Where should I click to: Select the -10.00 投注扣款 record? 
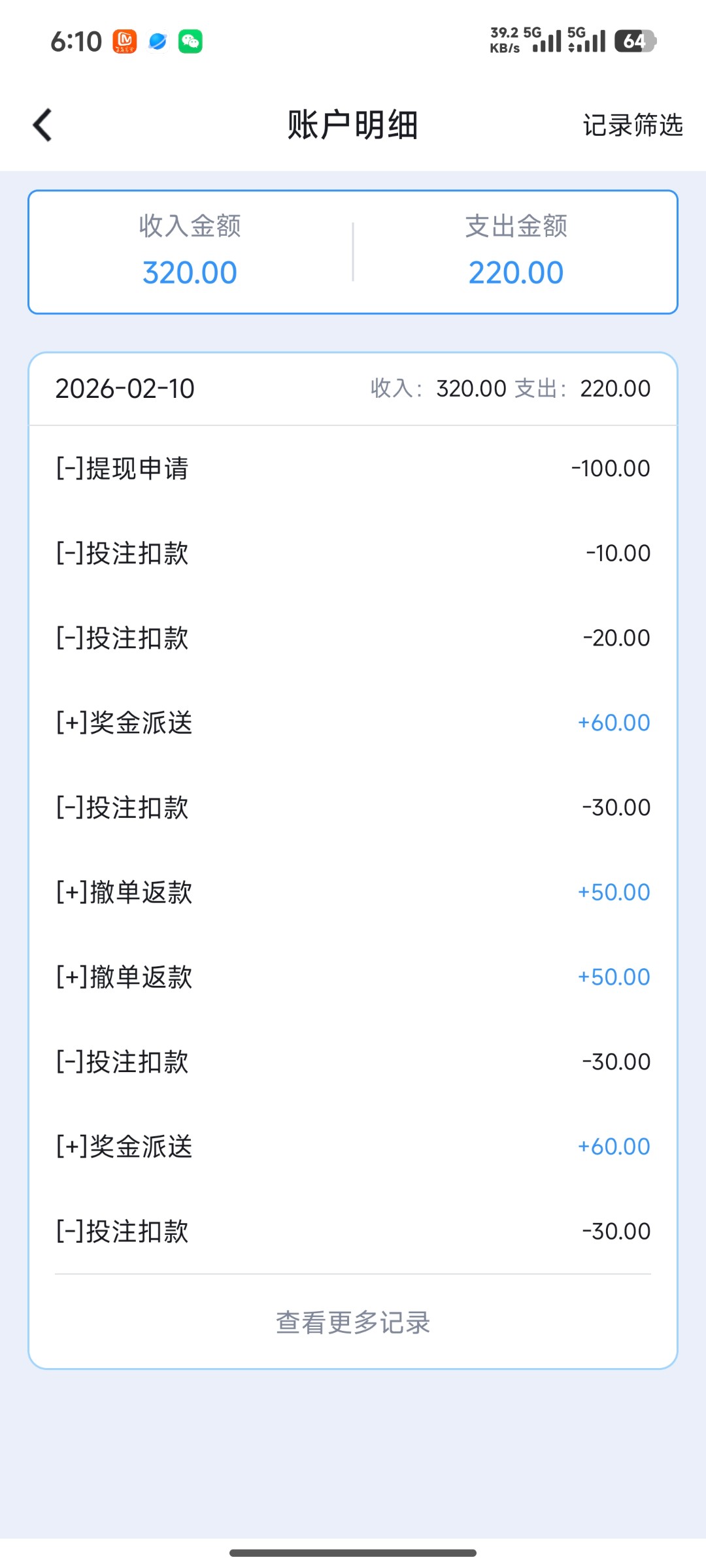[353, 553]
